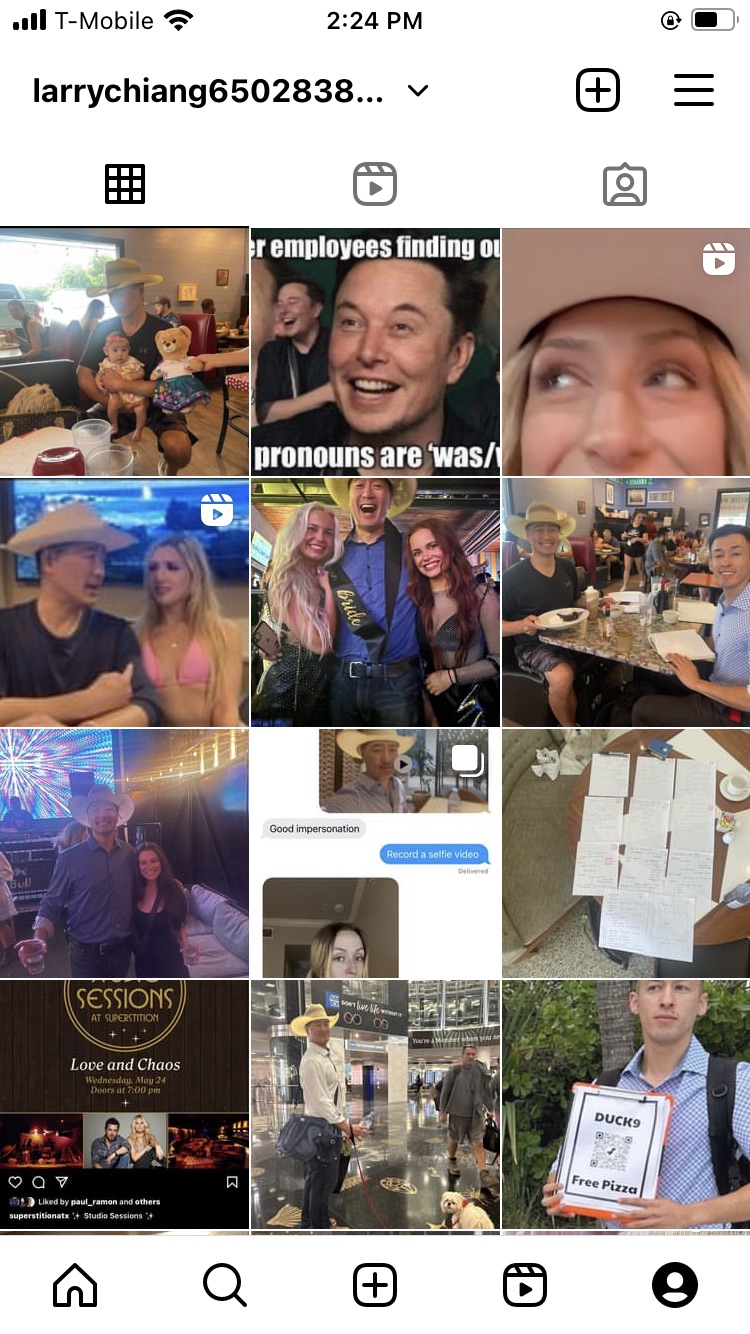Viewport: 750px width, 1334px height.
Task: Open the DUCK9 Free Pizza post
Action: (x=626, y=1104)
